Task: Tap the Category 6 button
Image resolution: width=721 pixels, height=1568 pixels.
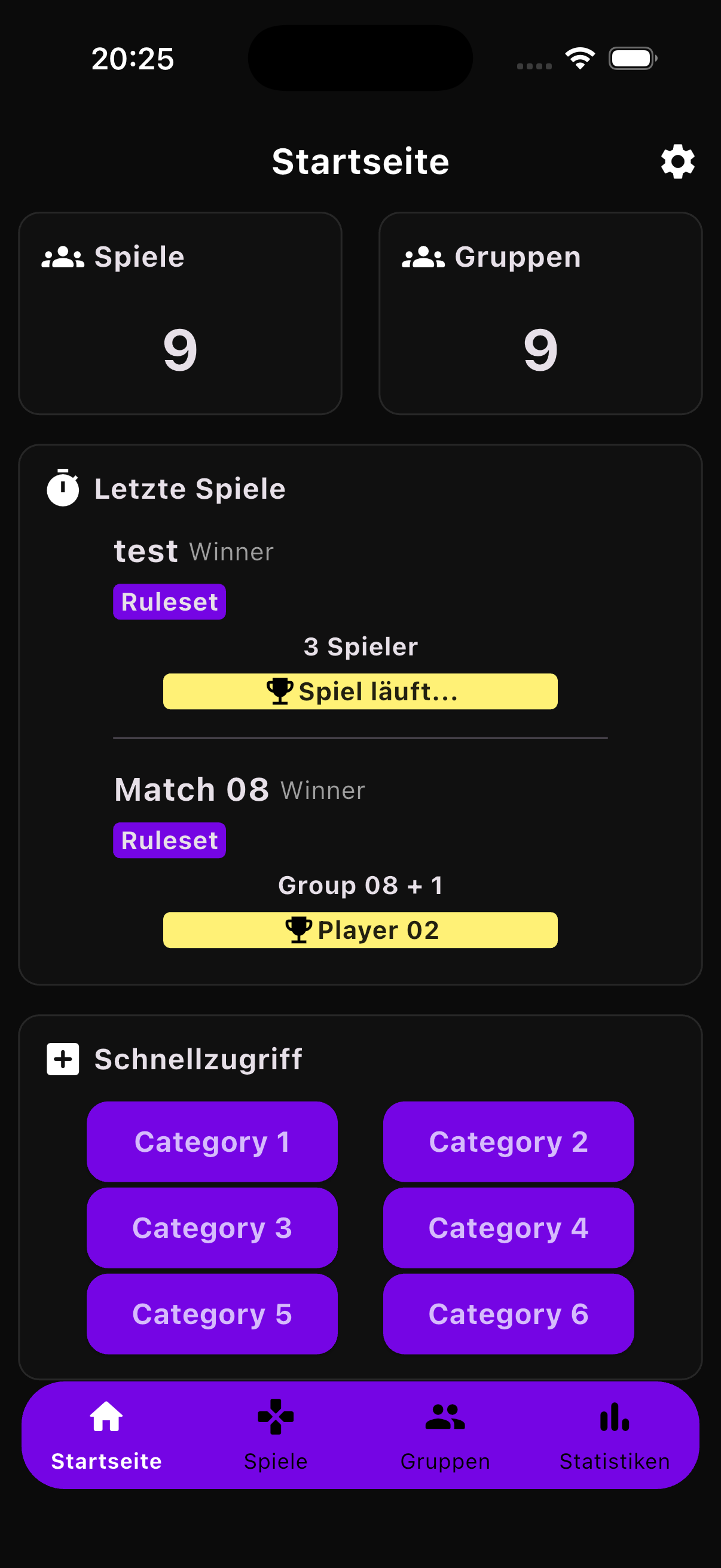Action: [508, 1314]
